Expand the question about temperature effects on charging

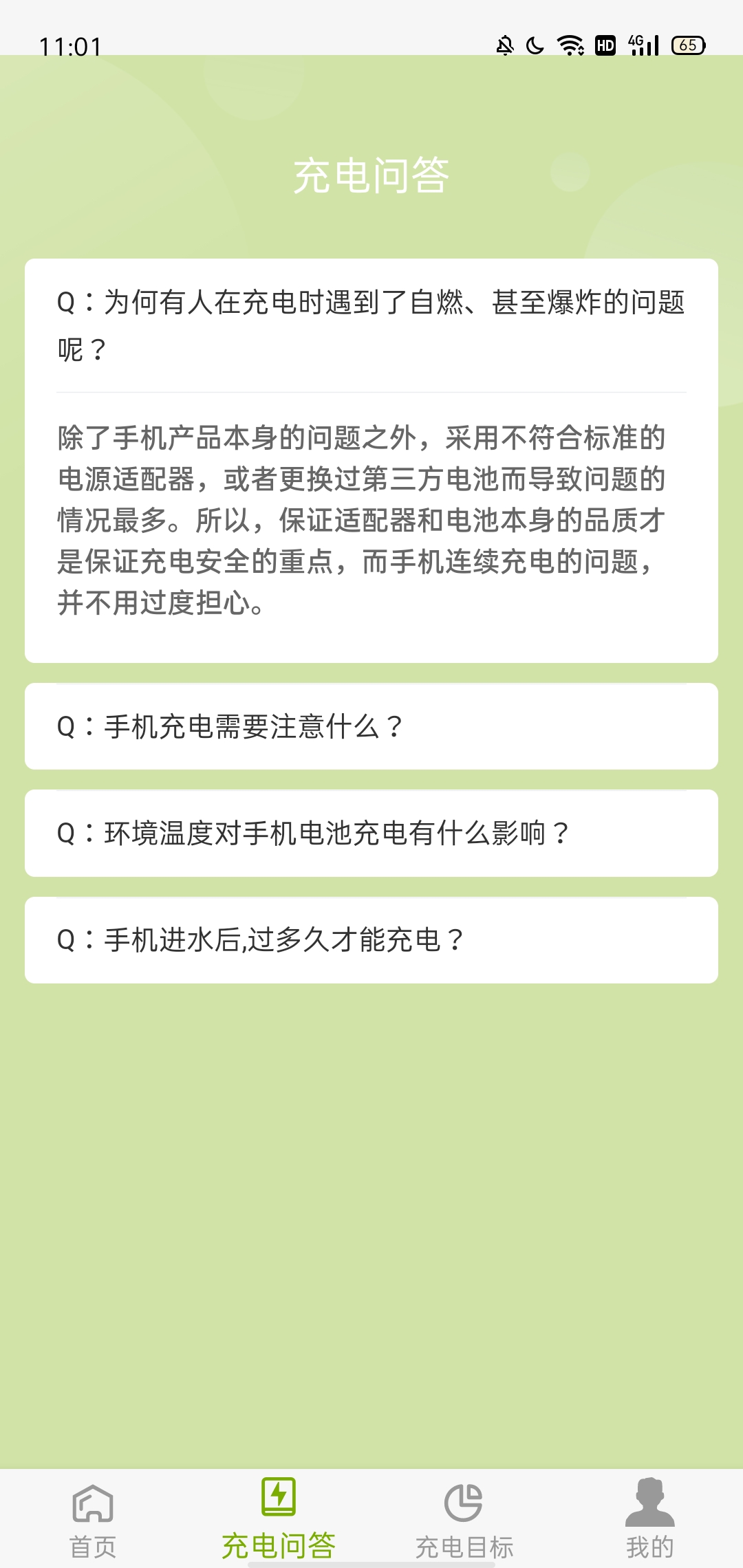point(371,832)
